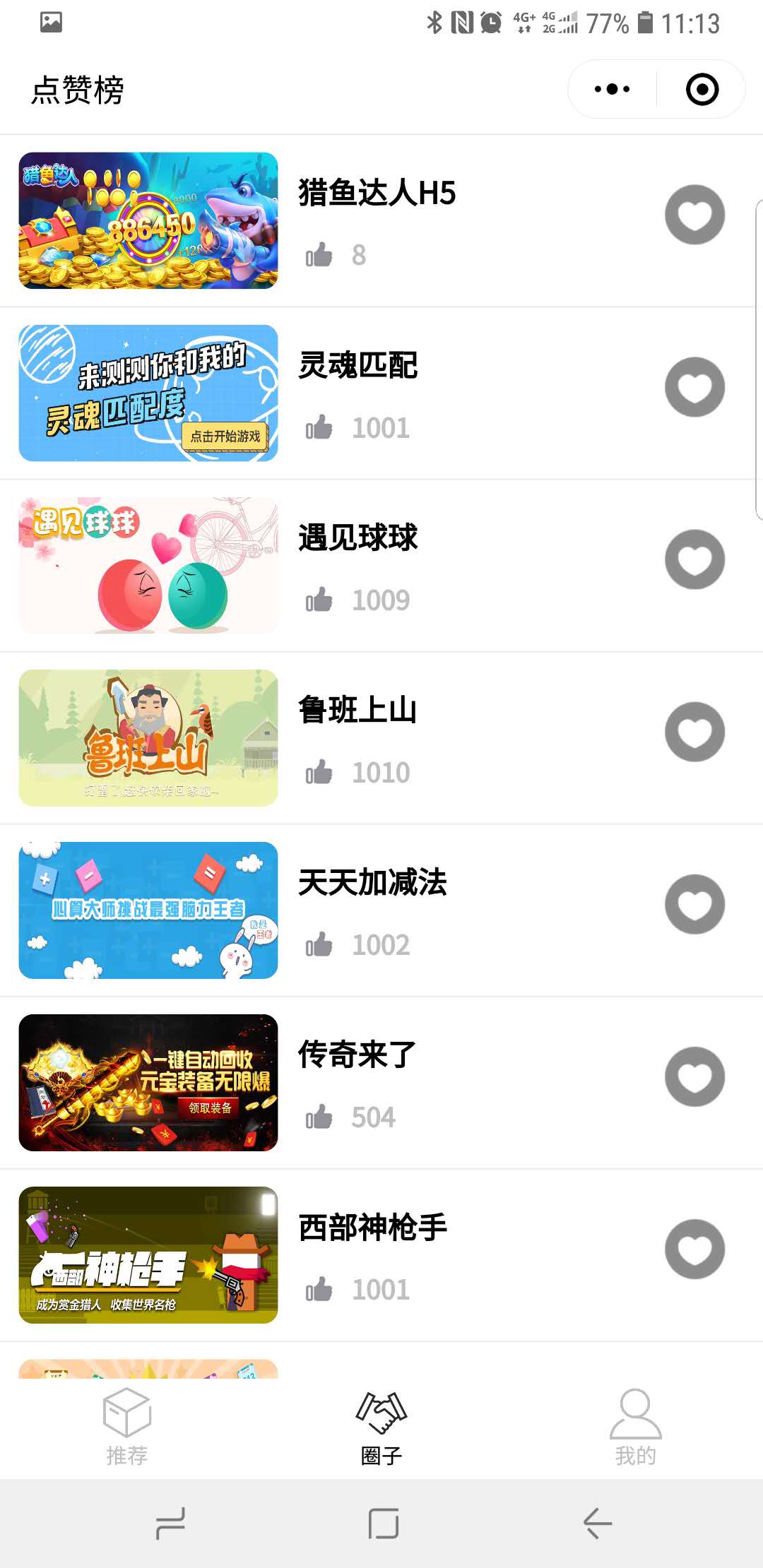Like the game 传奇来了
Image resolution: width=763 pixels, height=1568 pixels.
coord(694,1076)
